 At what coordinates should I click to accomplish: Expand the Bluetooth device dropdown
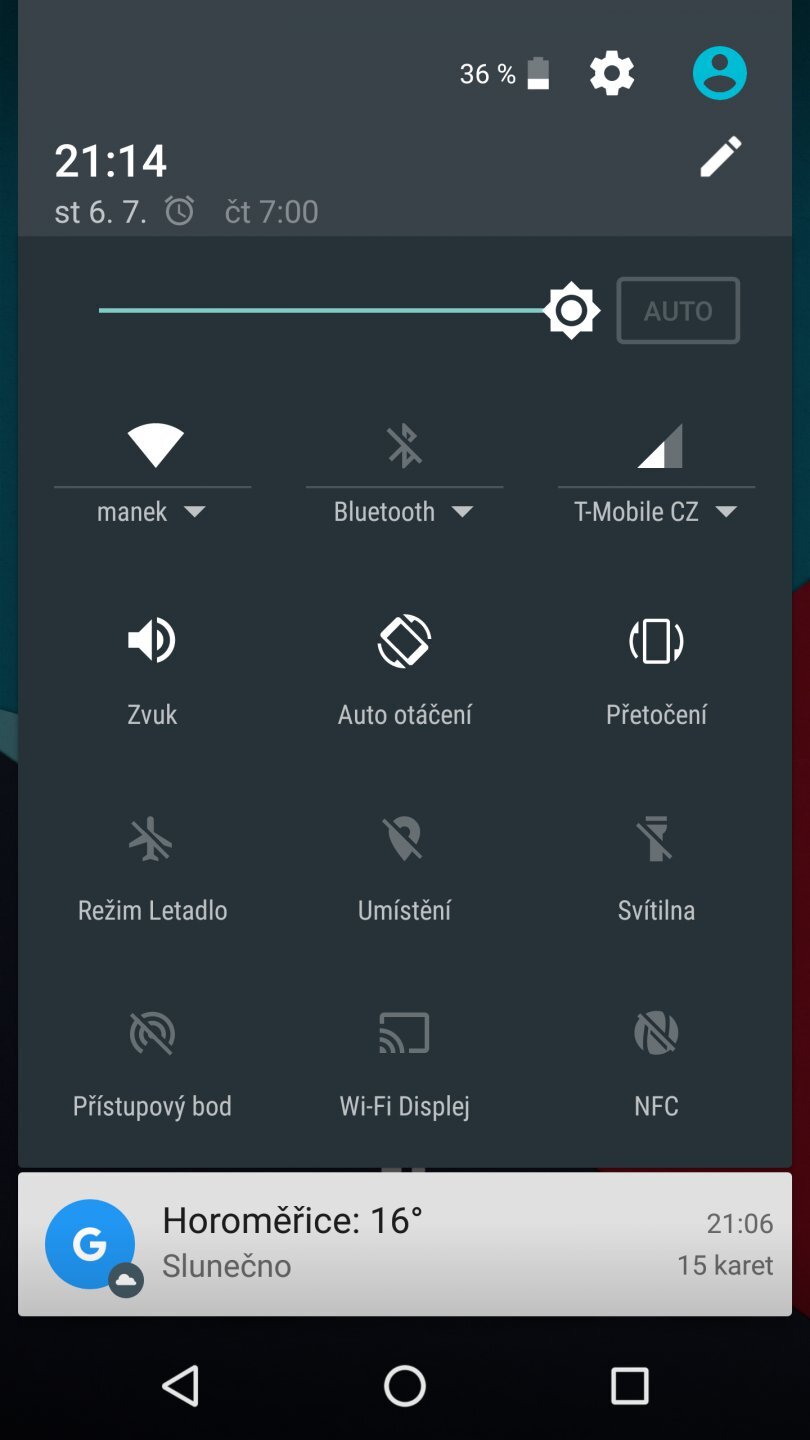463,511
